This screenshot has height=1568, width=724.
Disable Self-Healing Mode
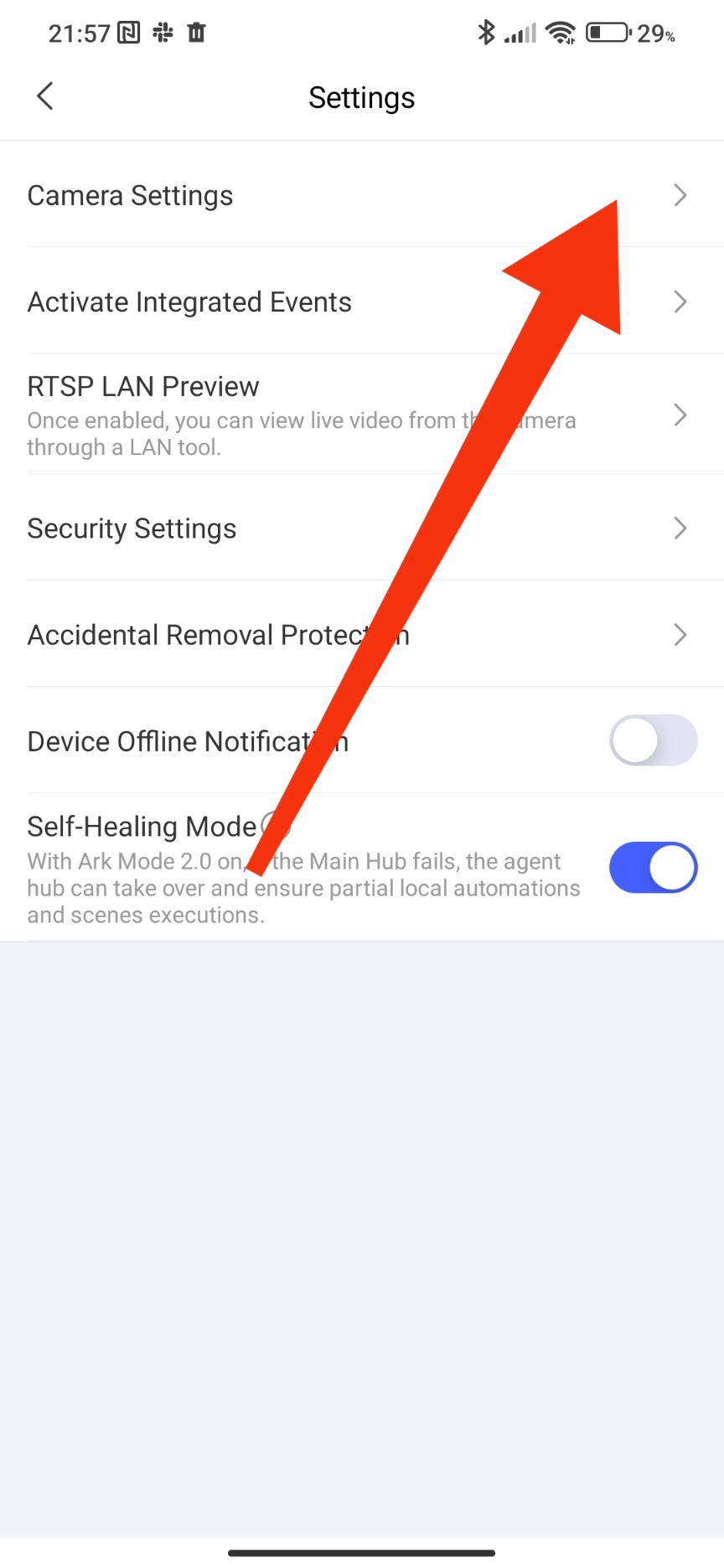click(x=653, y=868)
